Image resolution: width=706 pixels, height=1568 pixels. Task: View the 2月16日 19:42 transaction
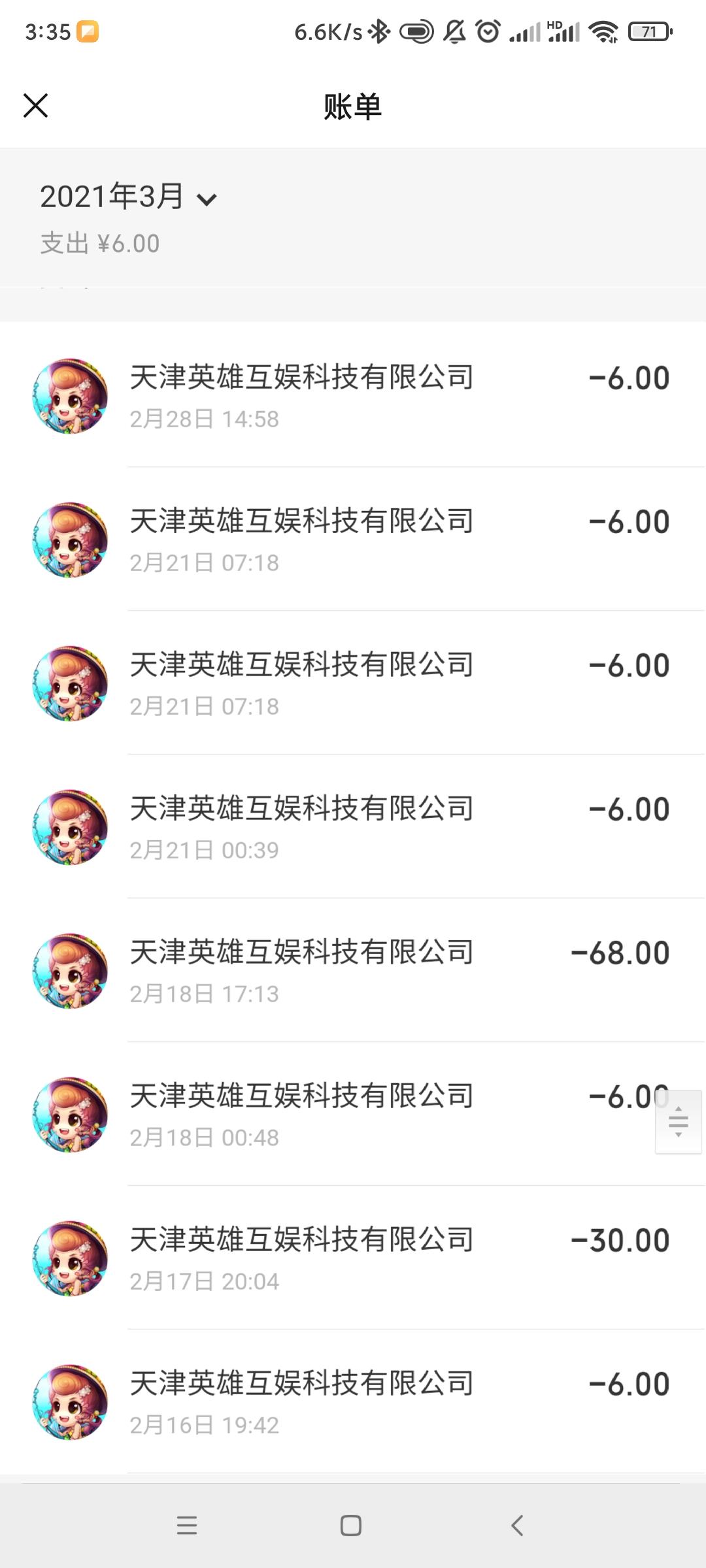point(353,1401)
